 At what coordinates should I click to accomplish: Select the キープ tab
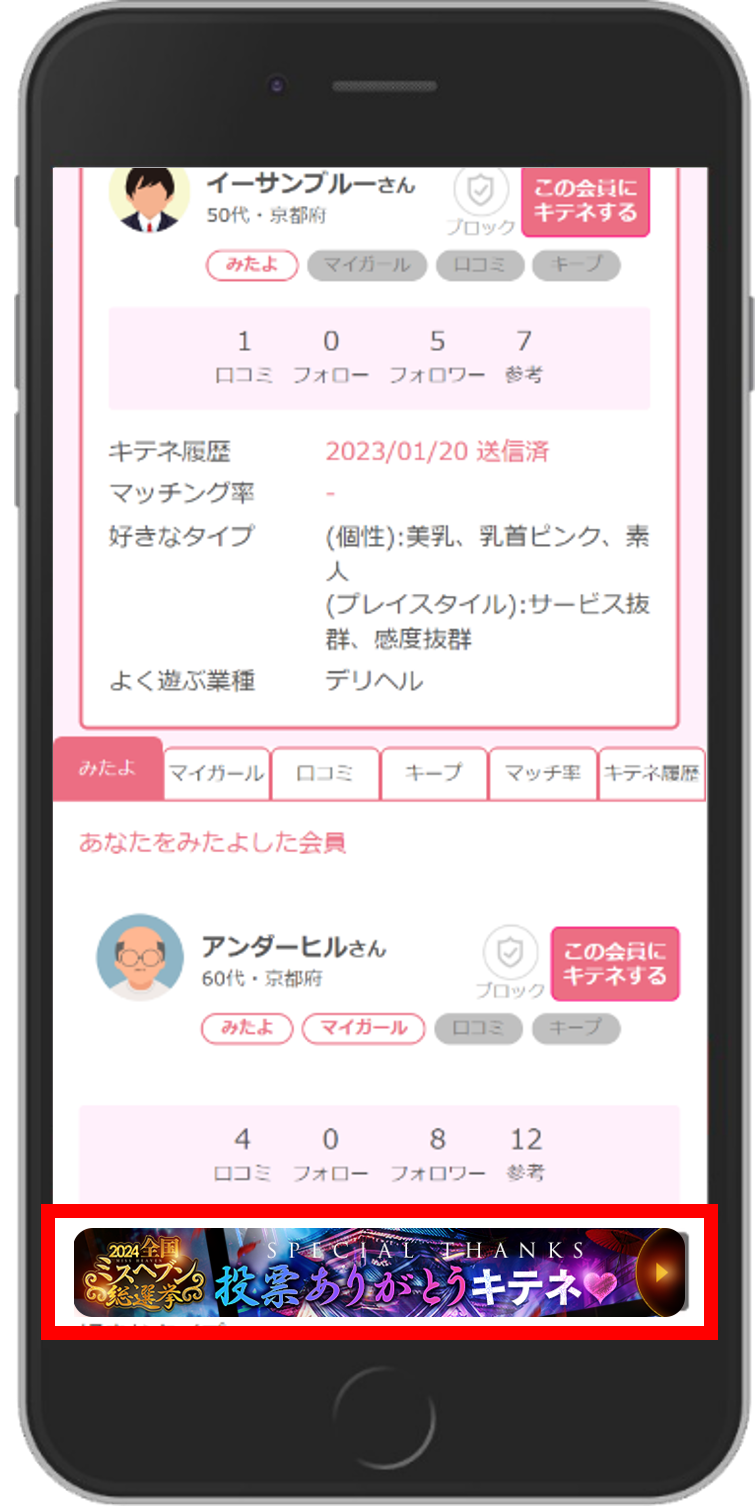point(434,774)
